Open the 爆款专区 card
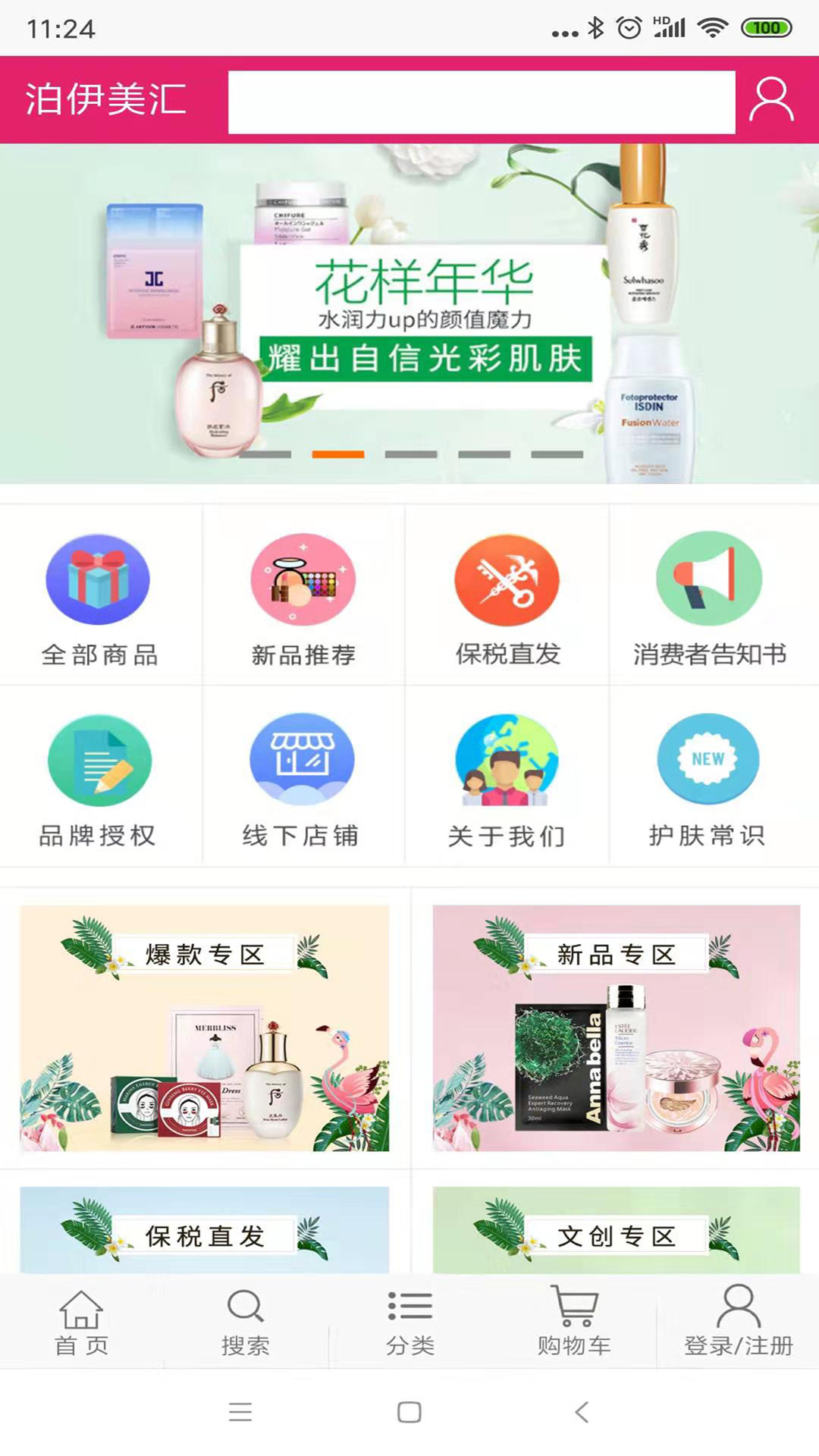Viewport: 819px width, 1456px height. point(205,1028)
